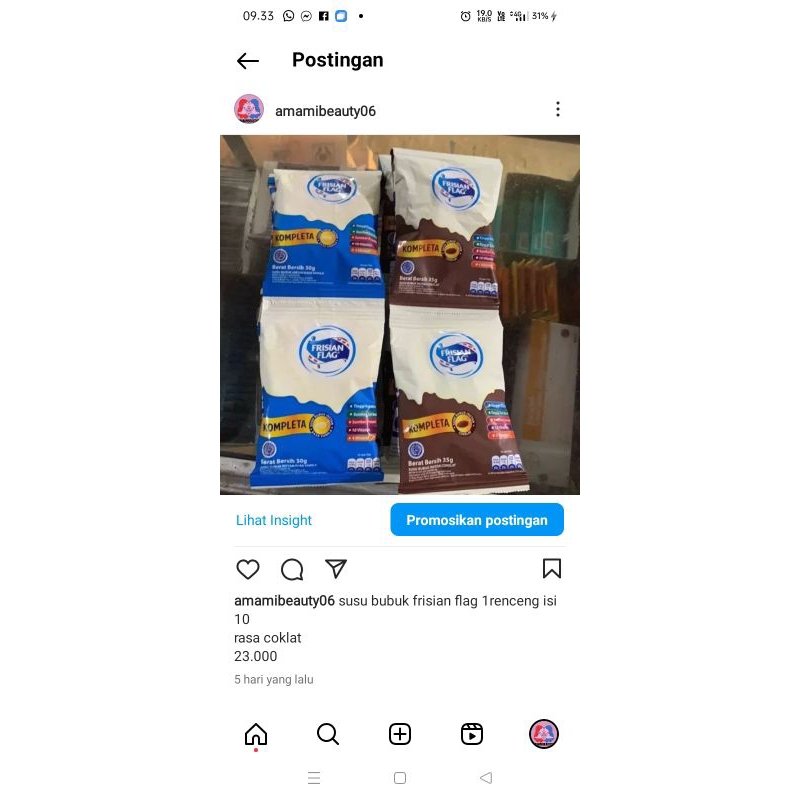Switch to the Home tab
This screenshot has width=800, height=800.
point(256,734)
